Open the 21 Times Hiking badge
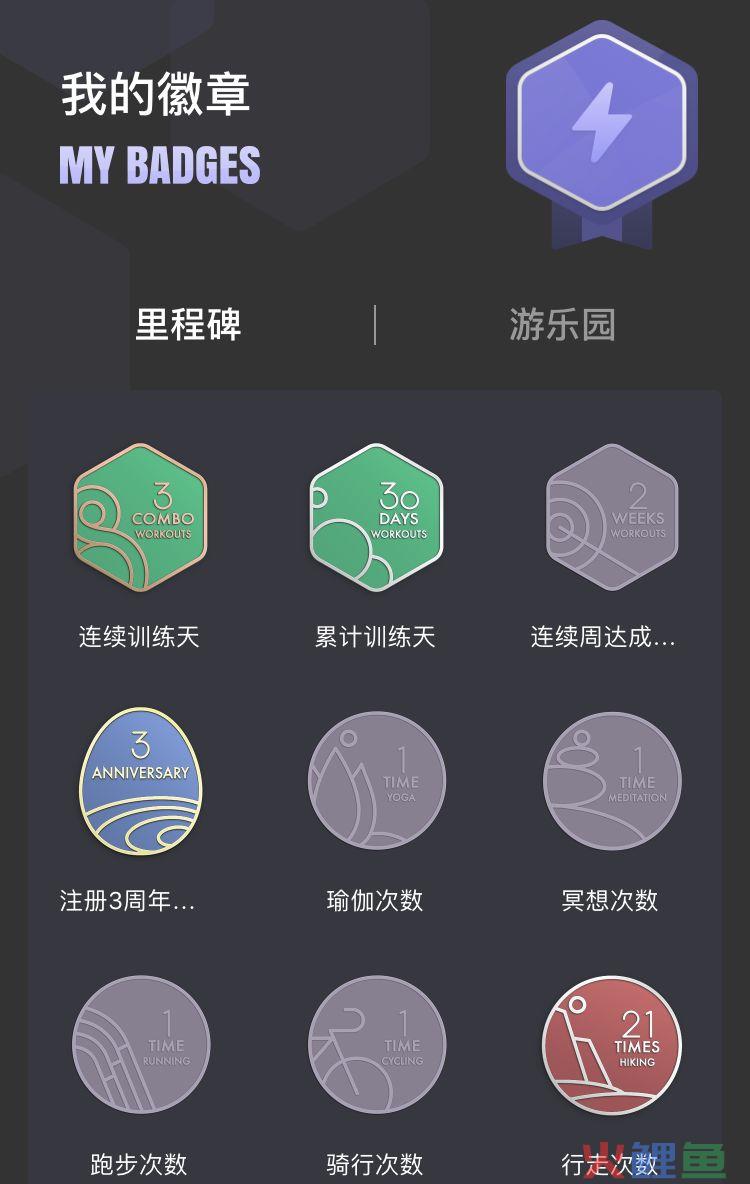This screenshot has height=1184, width=750. coord(611,1045)
